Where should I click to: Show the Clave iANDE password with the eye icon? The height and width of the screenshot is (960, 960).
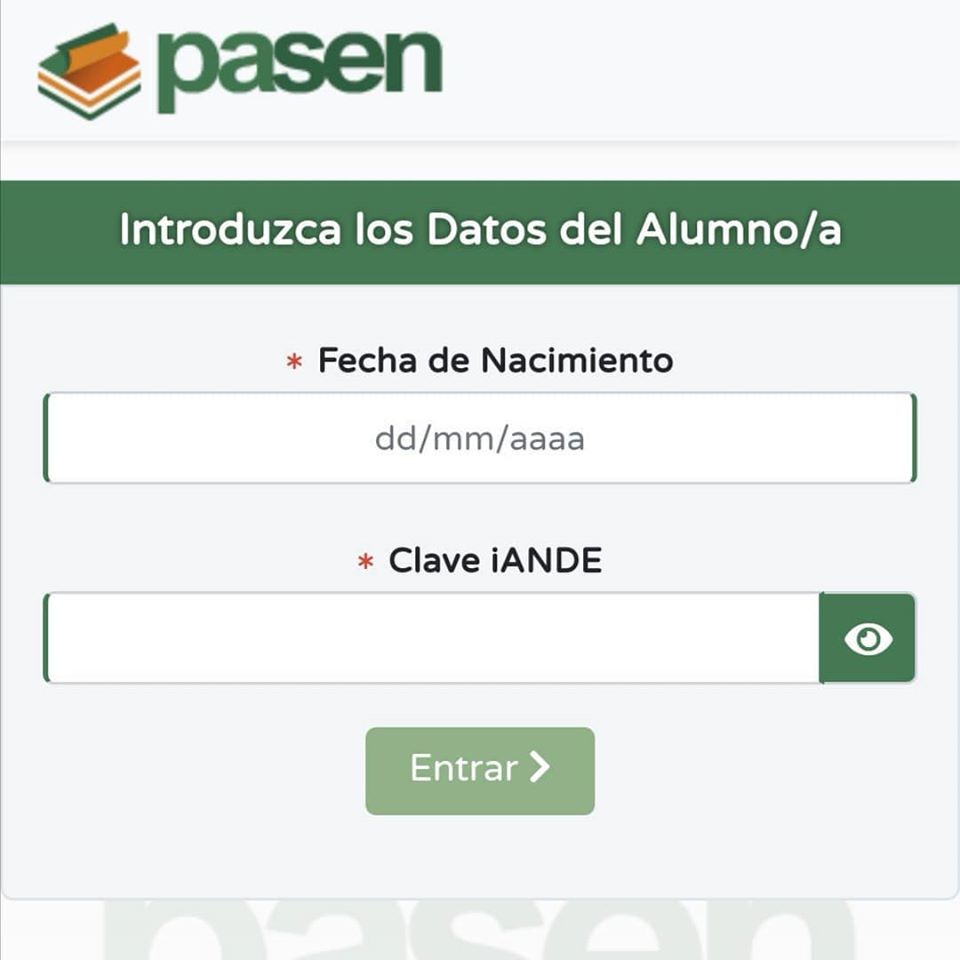click(867, 638)
